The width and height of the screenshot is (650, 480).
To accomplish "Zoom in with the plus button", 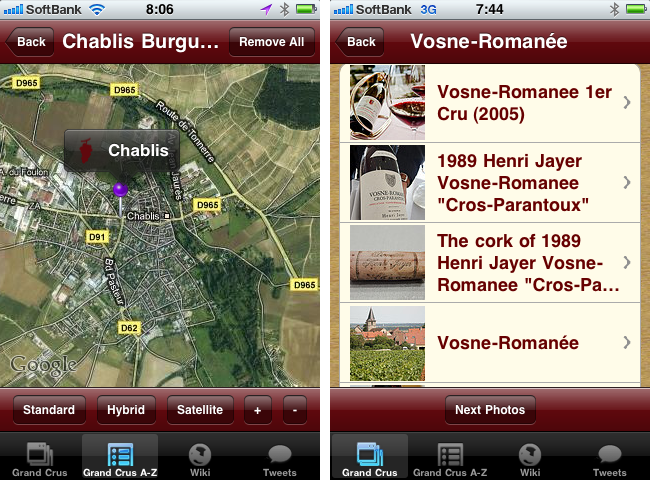I will tap(256, 410).
